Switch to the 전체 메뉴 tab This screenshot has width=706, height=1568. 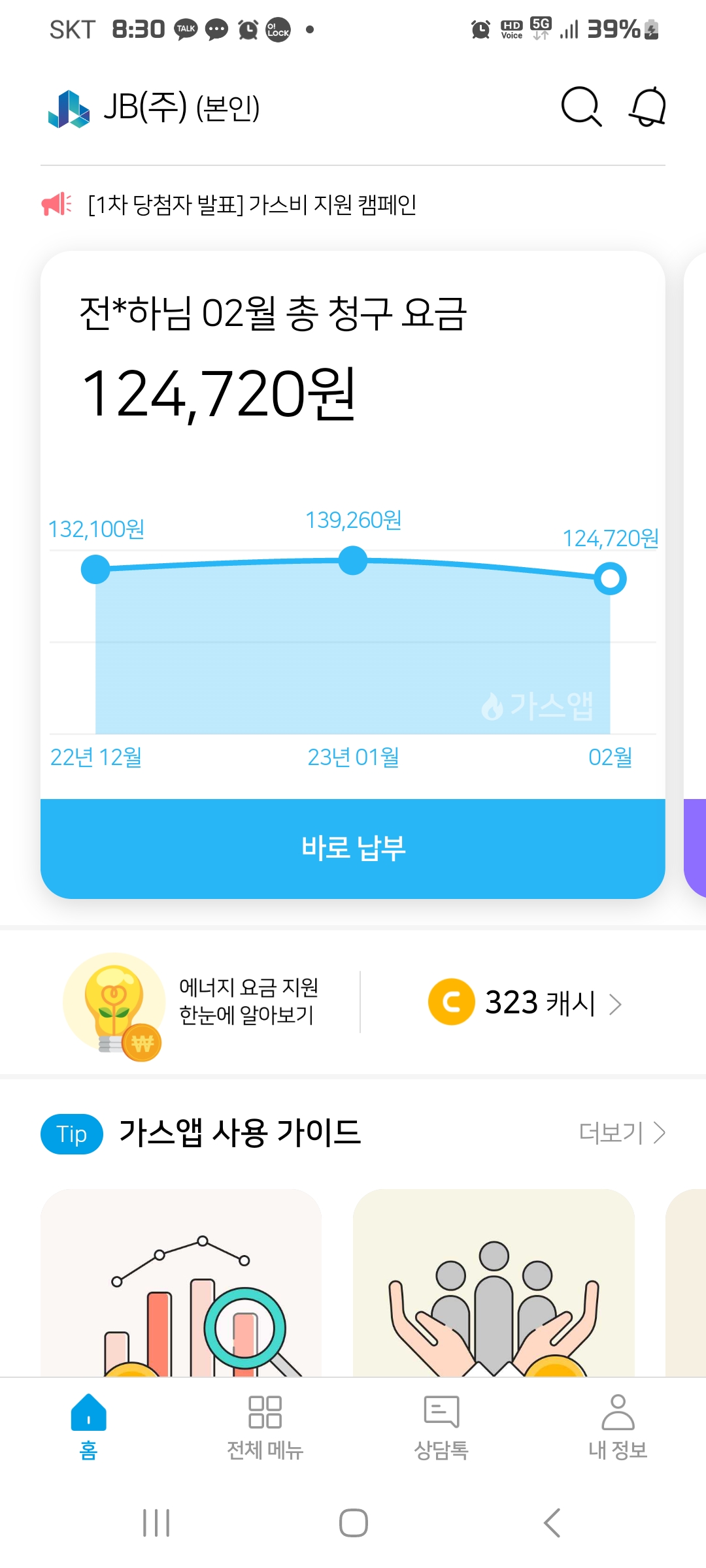pyautogui.click(x=265, y=1427)
